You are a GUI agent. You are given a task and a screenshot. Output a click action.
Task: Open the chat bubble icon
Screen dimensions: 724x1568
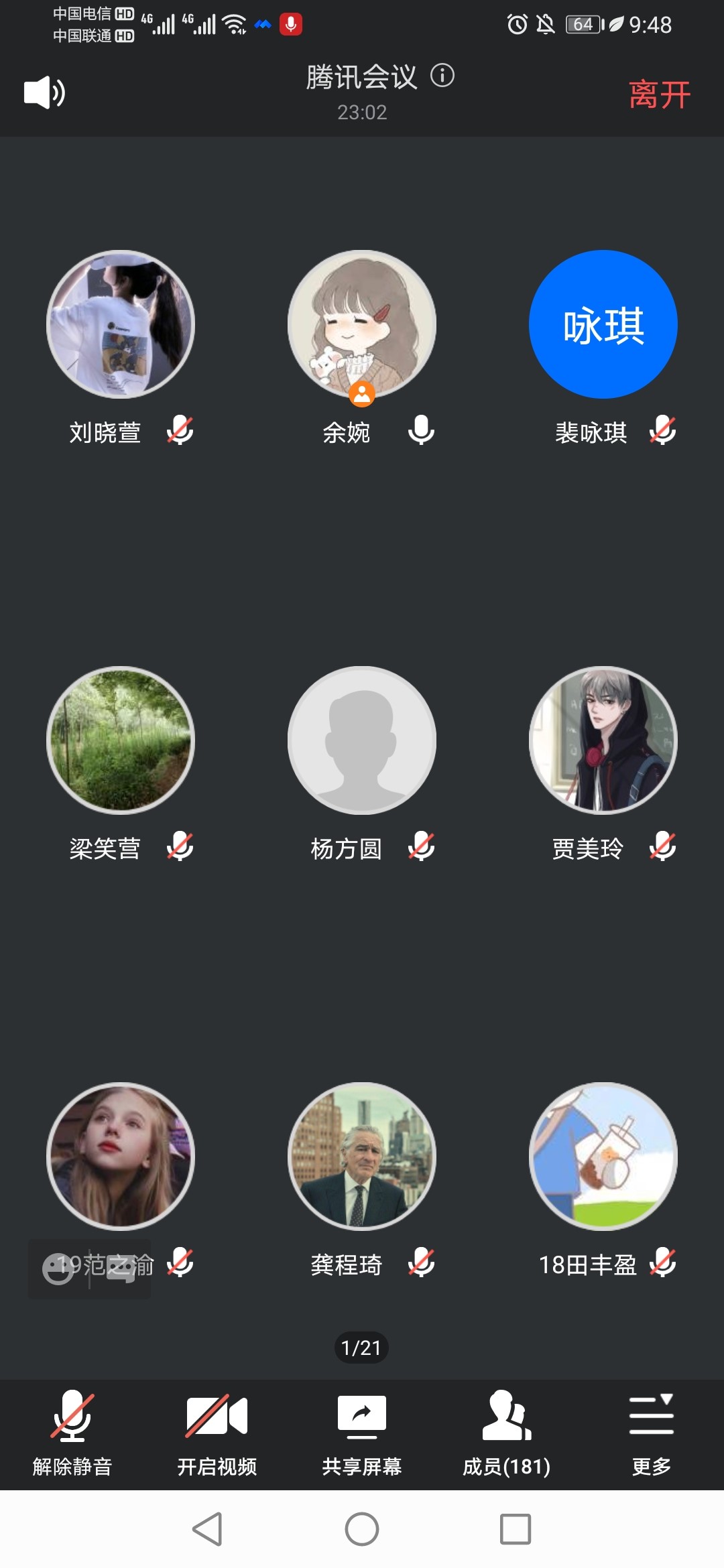pyautogui.click(x=121, y=1269)
